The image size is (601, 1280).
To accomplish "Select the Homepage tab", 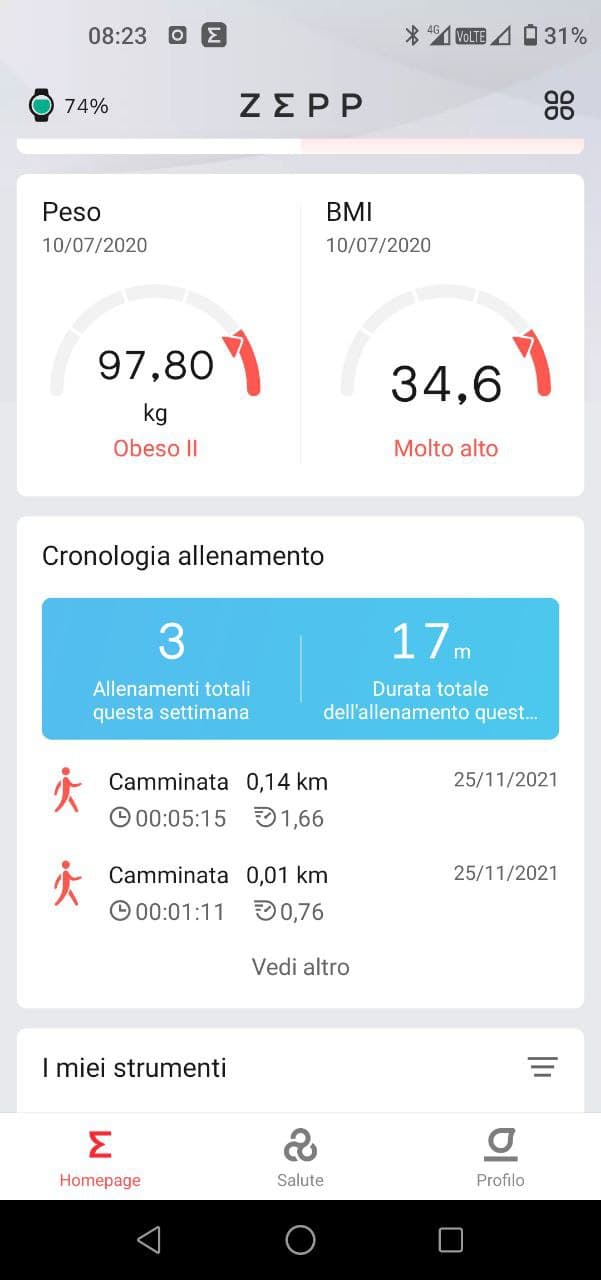I will coord(100,1157).
